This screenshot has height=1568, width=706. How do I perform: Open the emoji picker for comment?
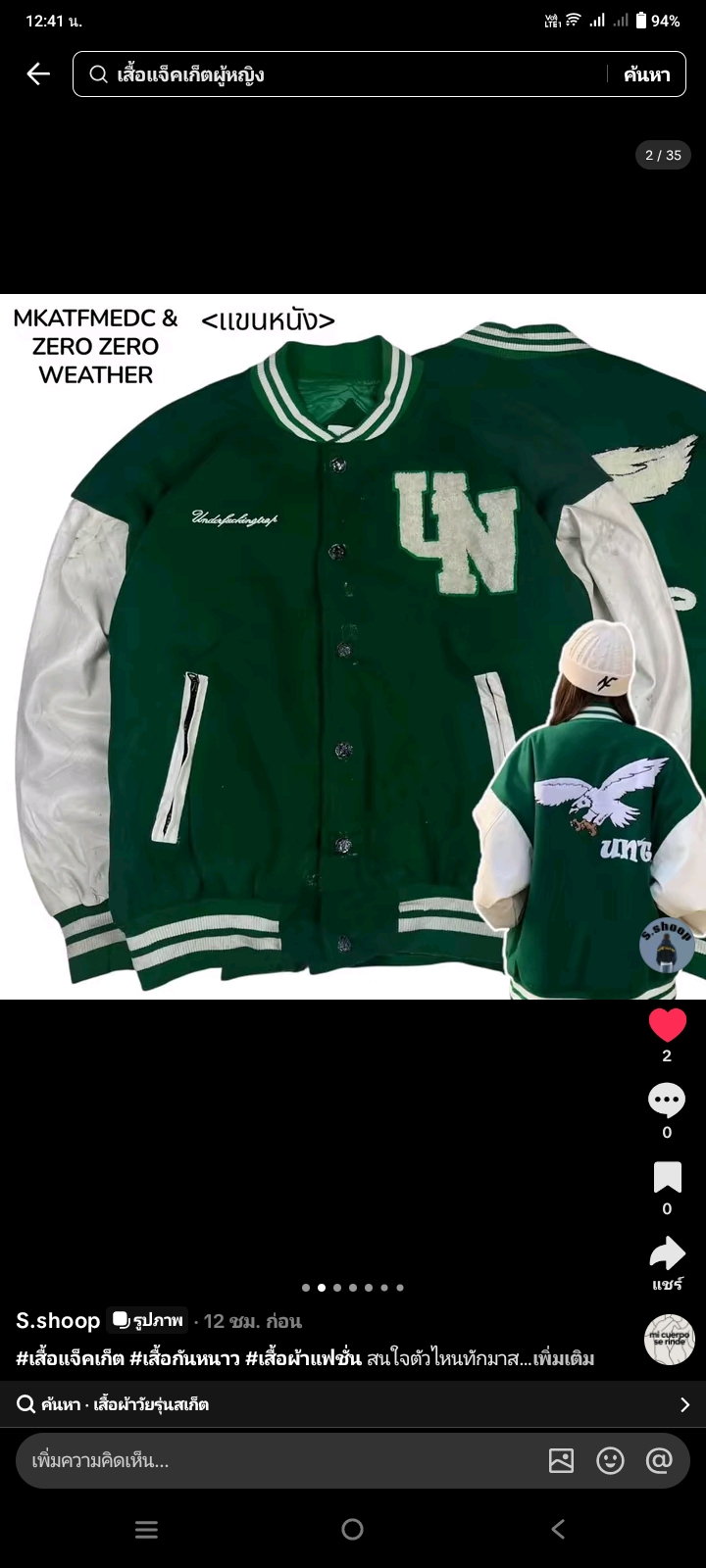tap(610, 1461)
